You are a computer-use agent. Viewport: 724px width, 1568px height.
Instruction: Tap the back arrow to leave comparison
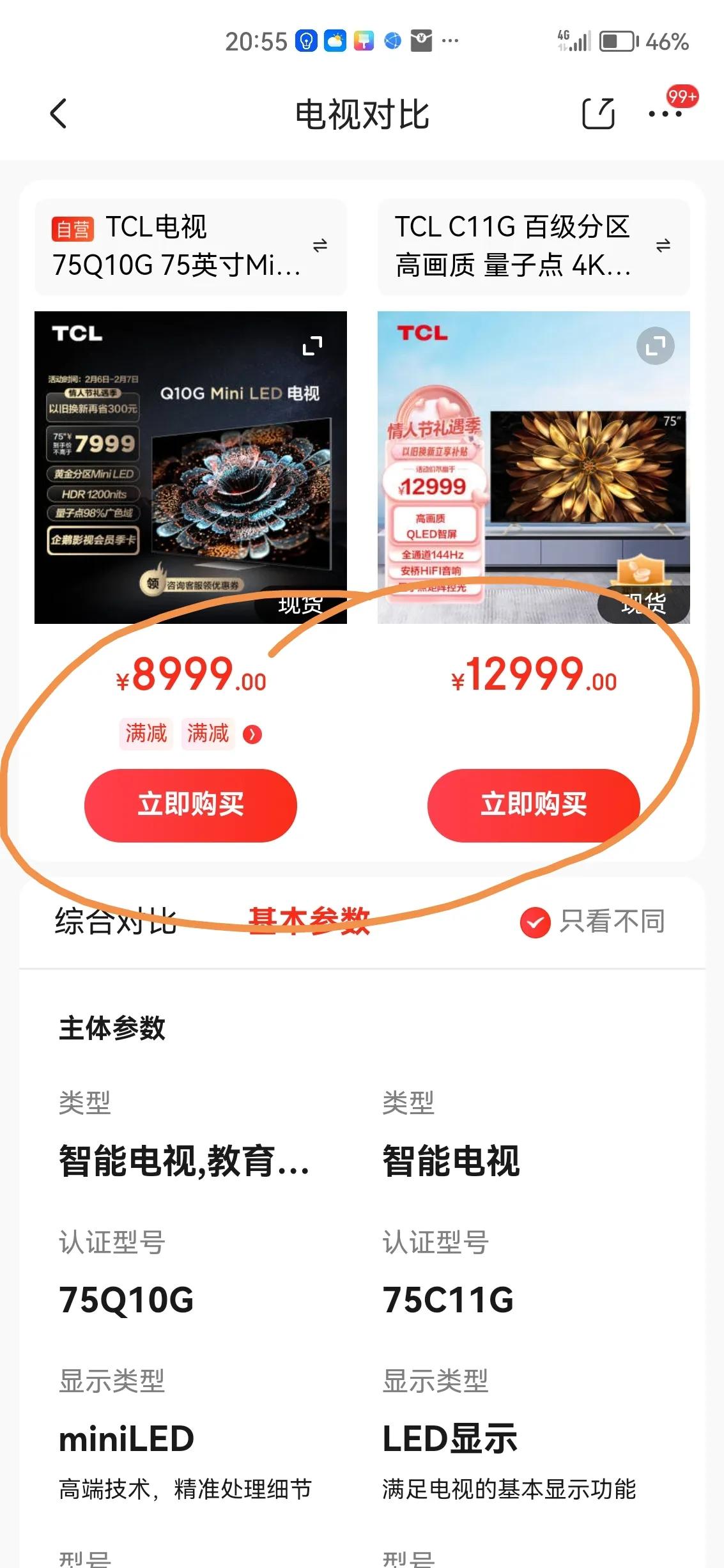coord(58,114)
